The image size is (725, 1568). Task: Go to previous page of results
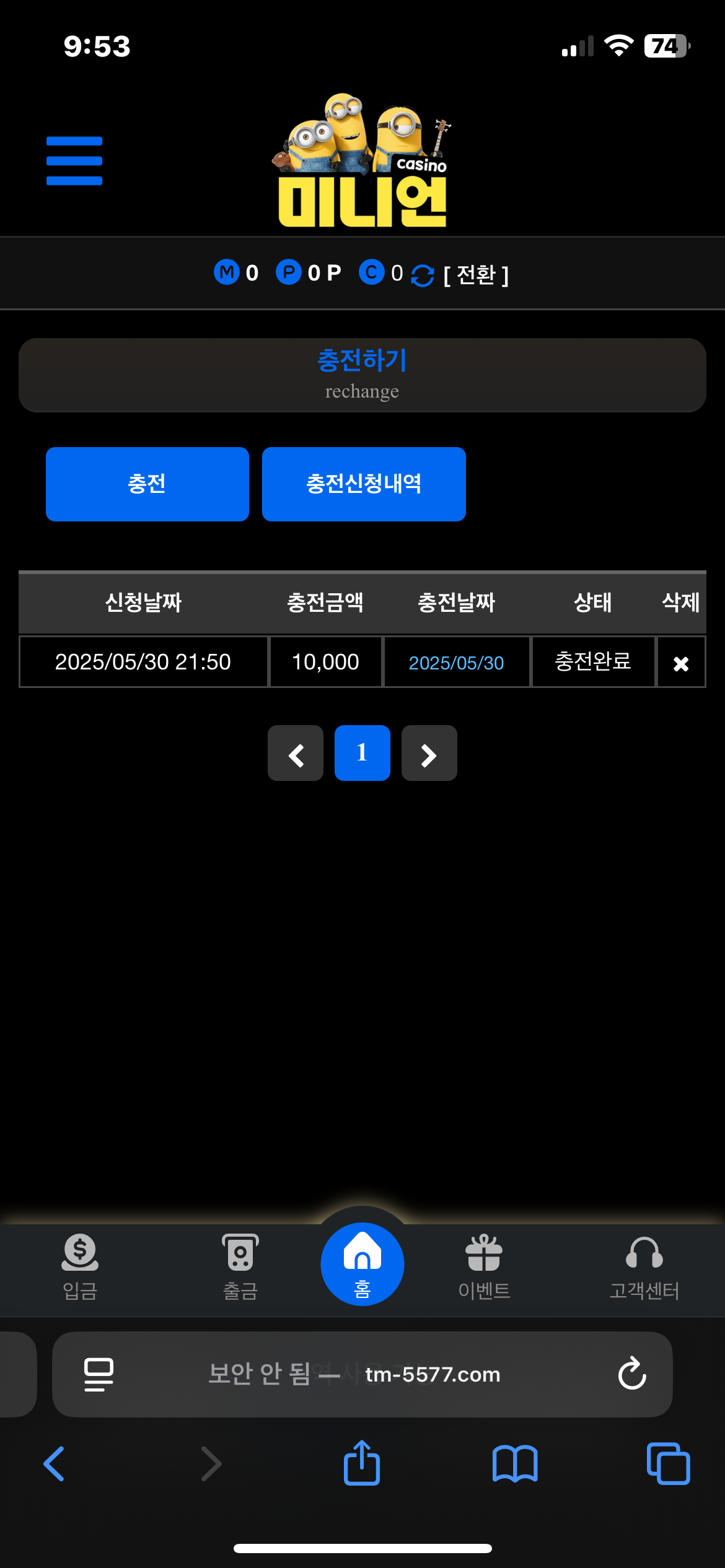click(x=296, y=754)
